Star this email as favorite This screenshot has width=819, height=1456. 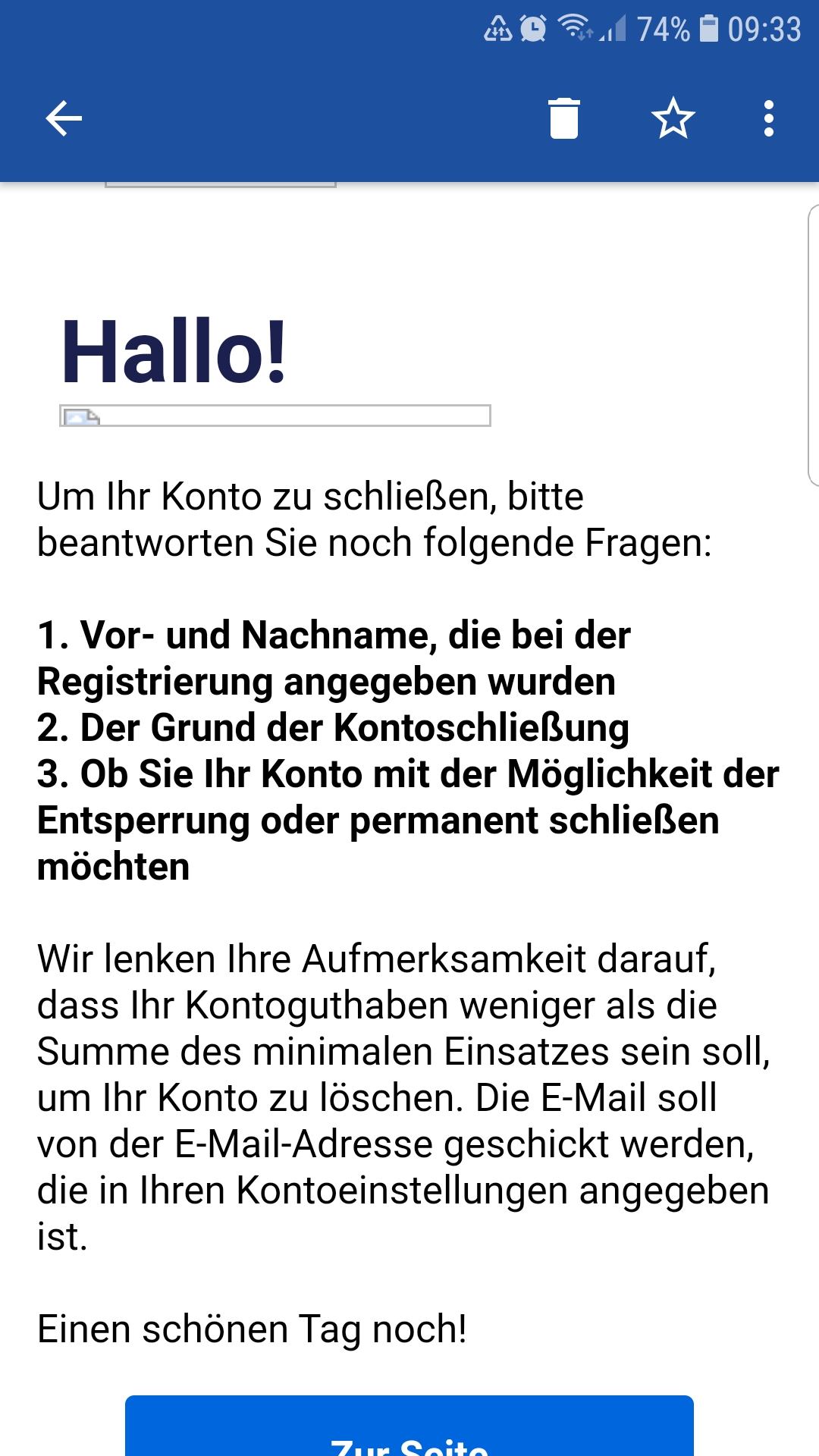point(673,119)
